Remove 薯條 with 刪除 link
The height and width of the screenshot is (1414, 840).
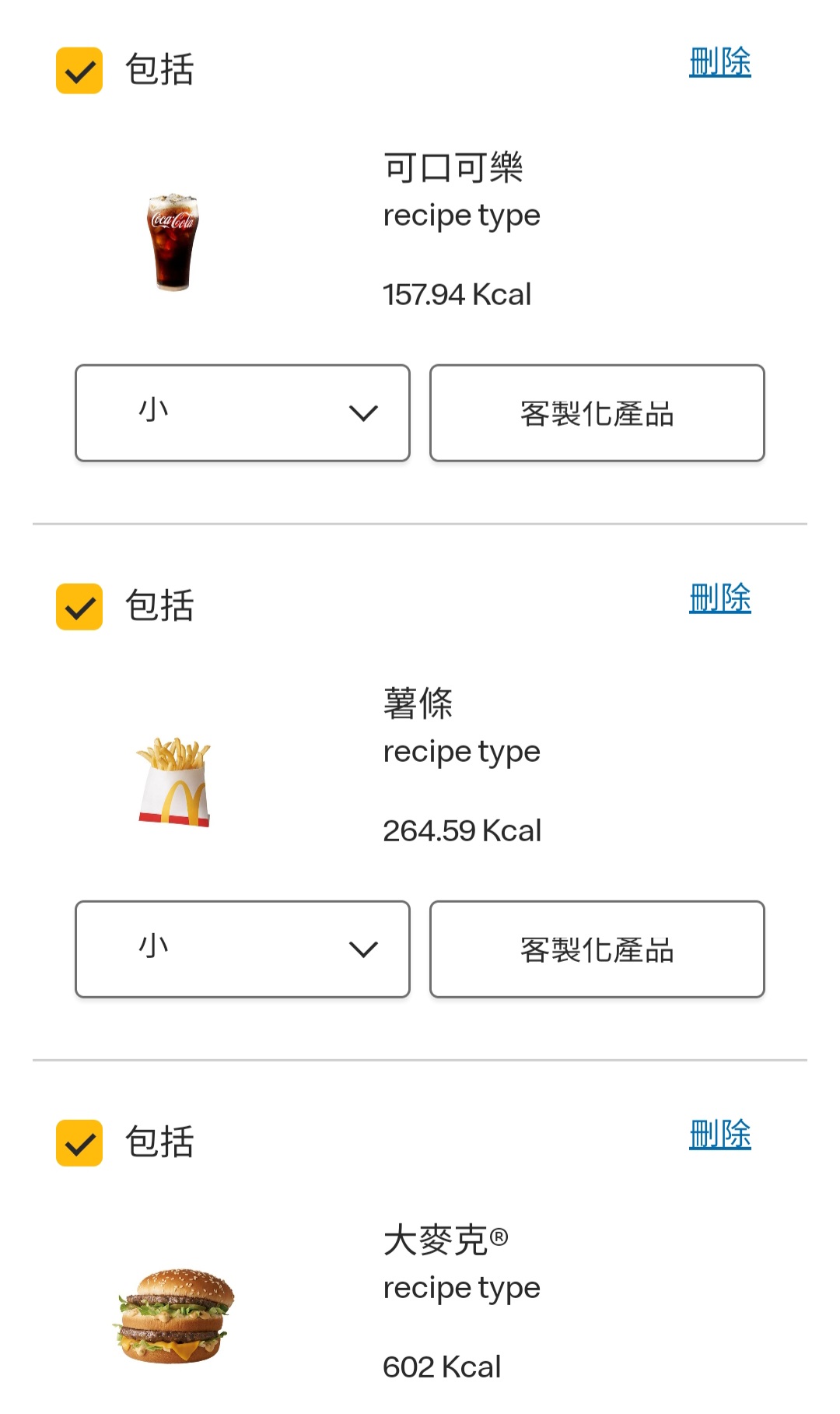[719, 598]
